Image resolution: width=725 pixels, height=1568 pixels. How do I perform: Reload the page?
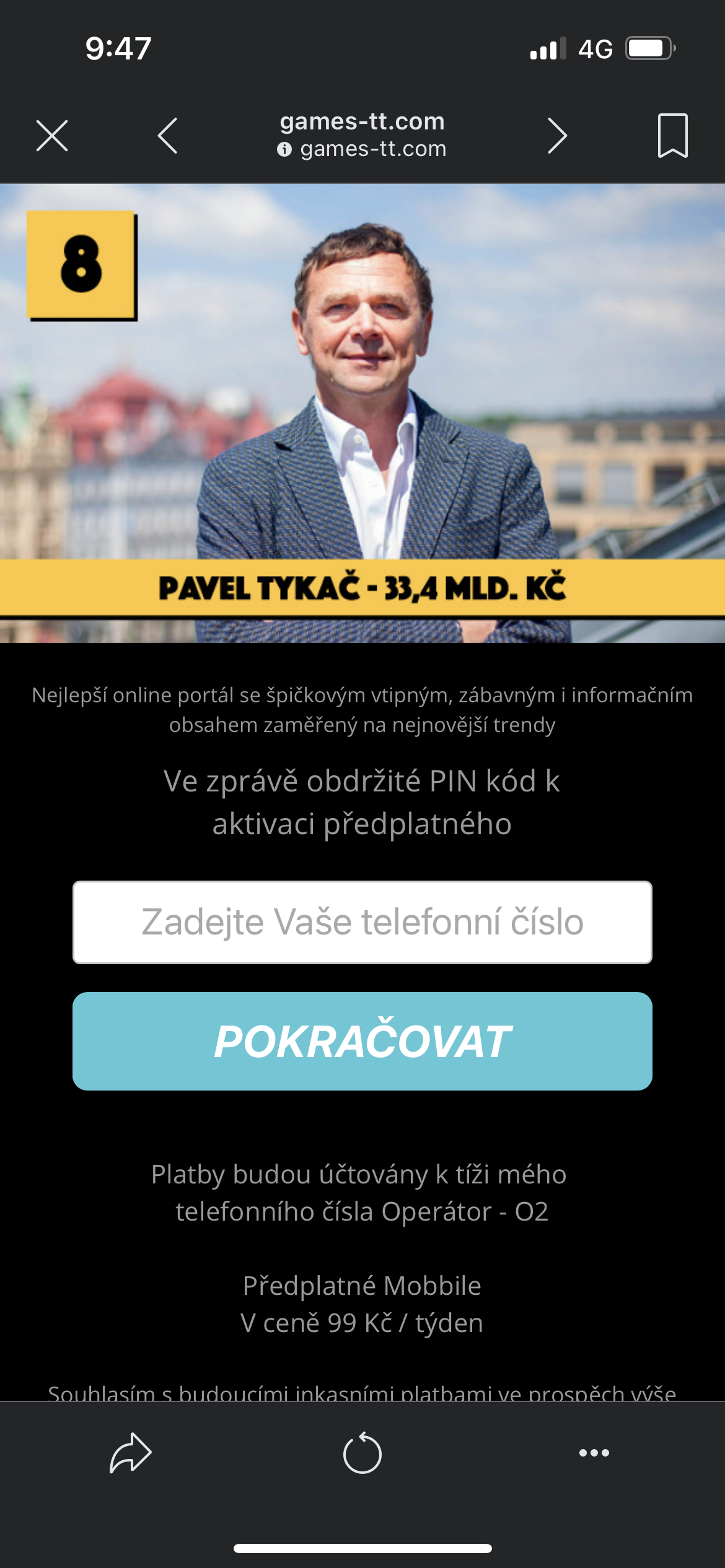pyautogui.click(x=362, y=1452)
